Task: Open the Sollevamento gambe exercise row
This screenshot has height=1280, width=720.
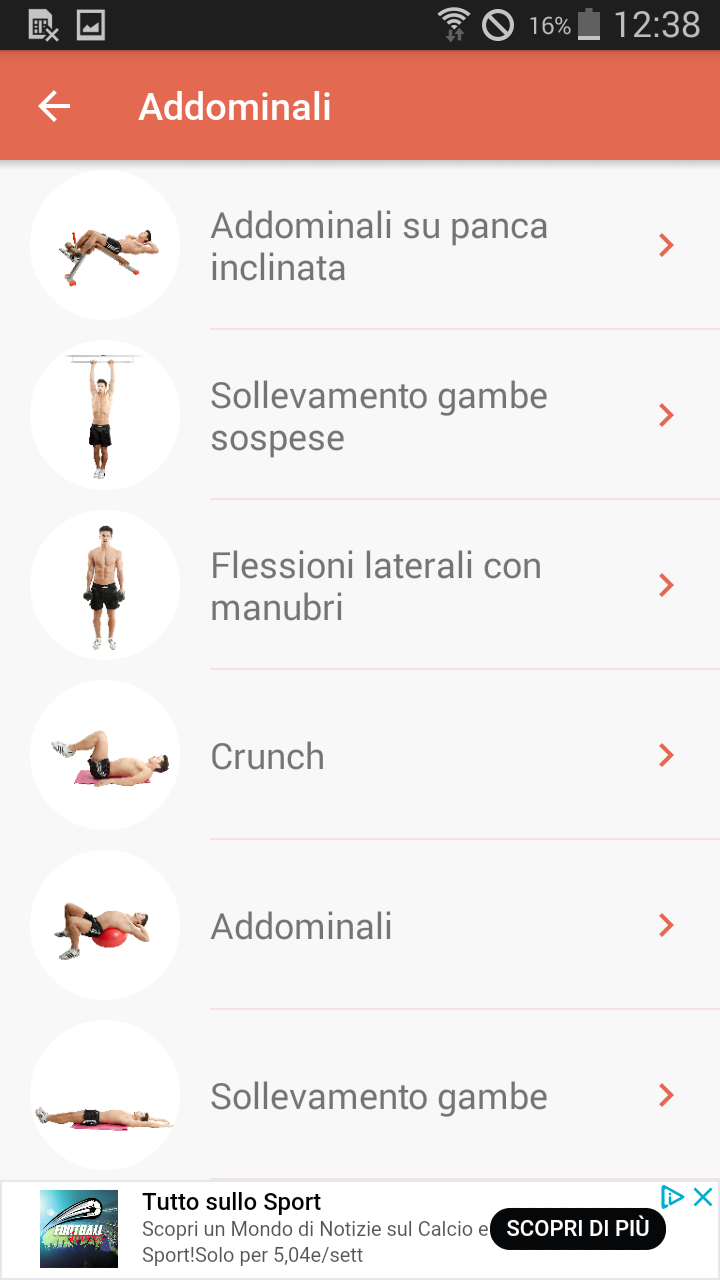Action: tap(360, 1095)
